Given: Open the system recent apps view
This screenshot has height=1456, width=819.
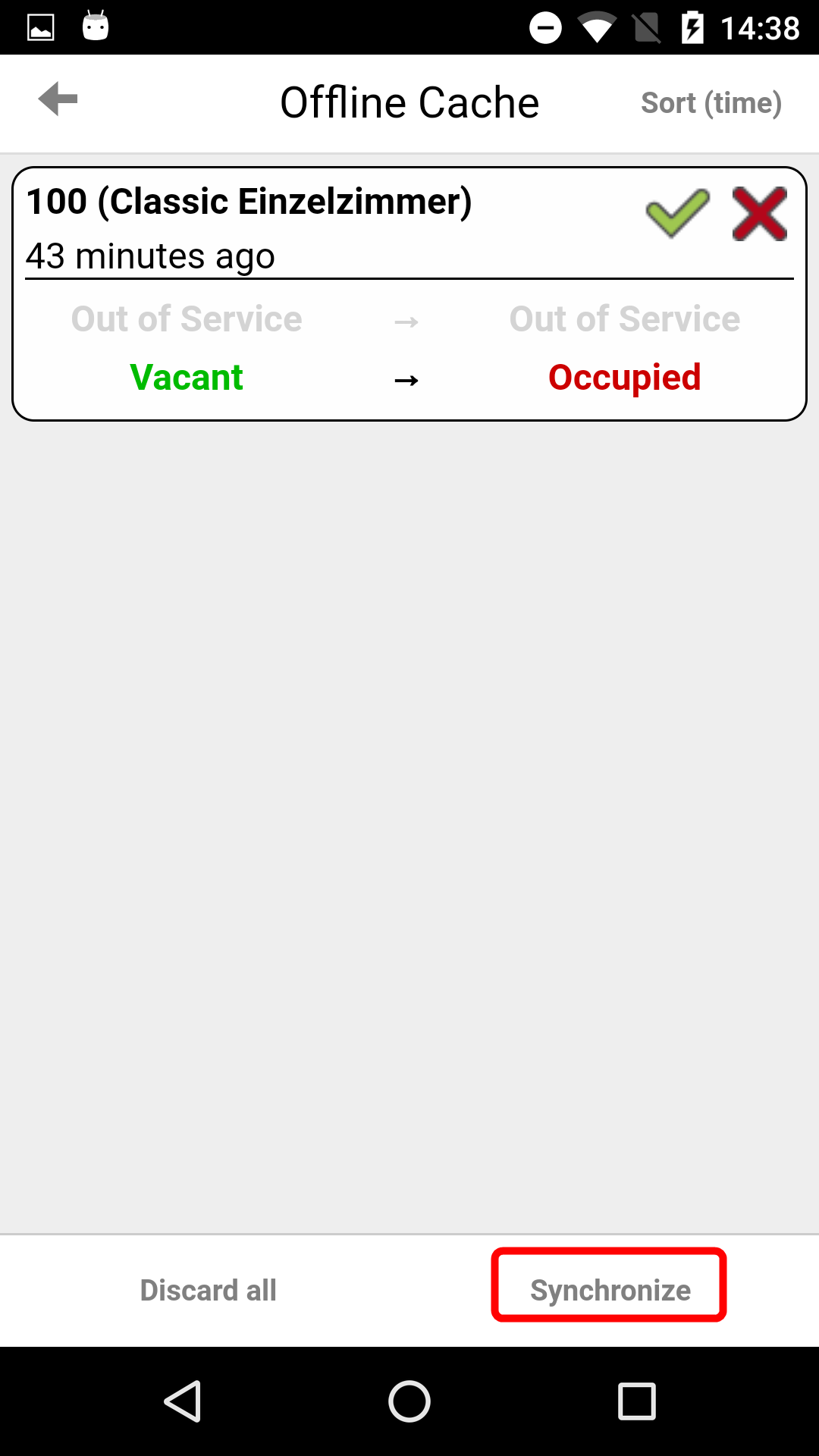Looking at the screenshot, I should pos(637,1401).
